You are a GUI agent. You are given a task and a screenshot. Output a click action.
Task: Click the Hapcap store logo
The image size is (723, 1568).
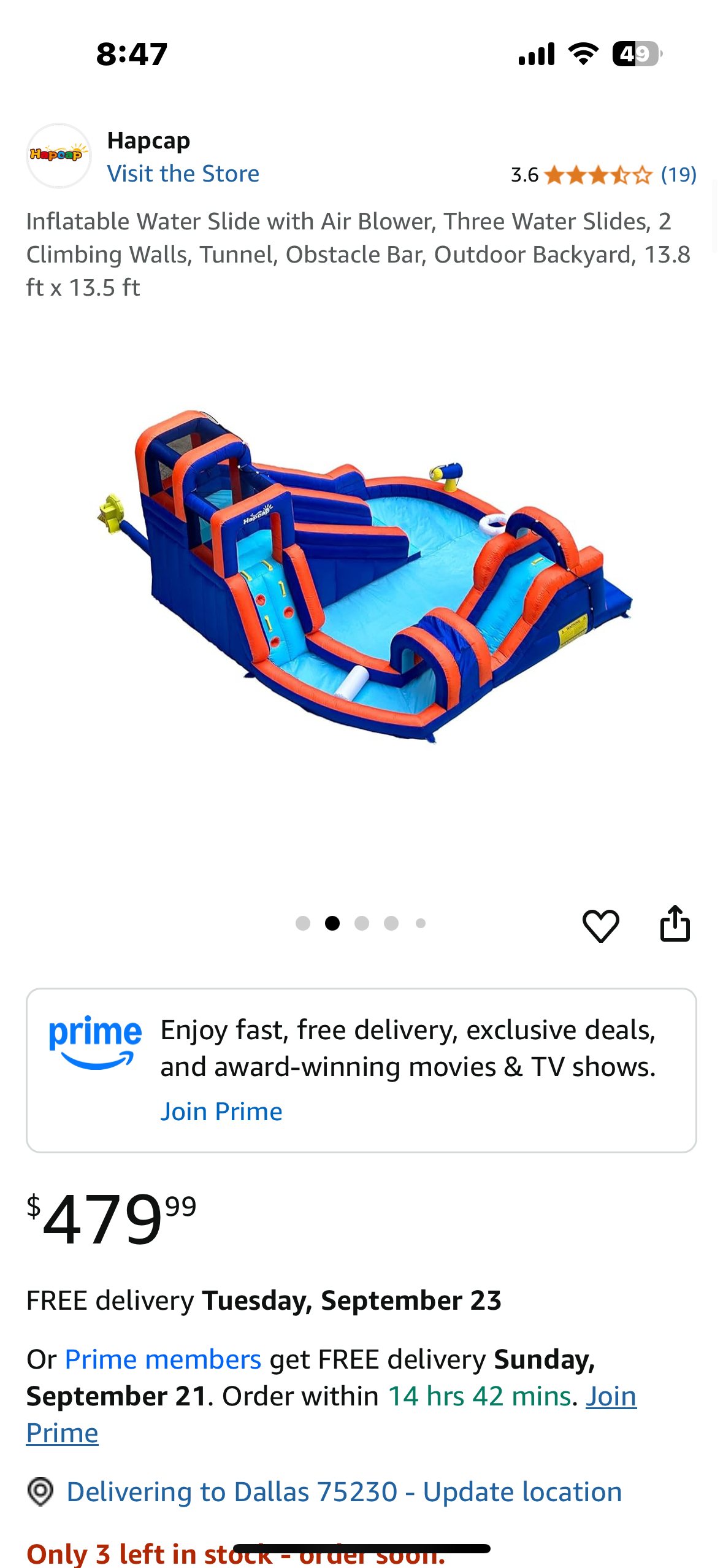[x=58, y=154]
